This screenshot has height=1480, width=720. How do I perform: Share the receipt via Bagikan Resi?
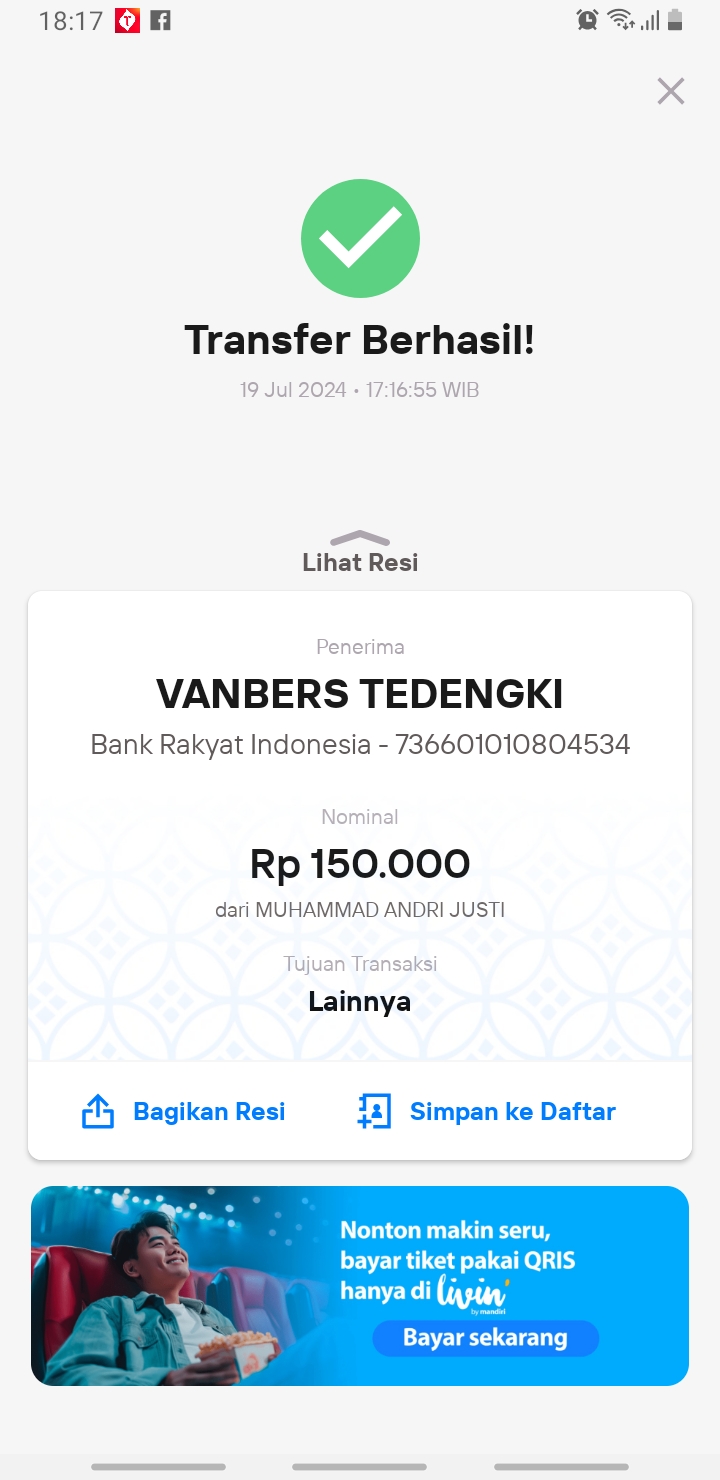tap(183, 1111)
